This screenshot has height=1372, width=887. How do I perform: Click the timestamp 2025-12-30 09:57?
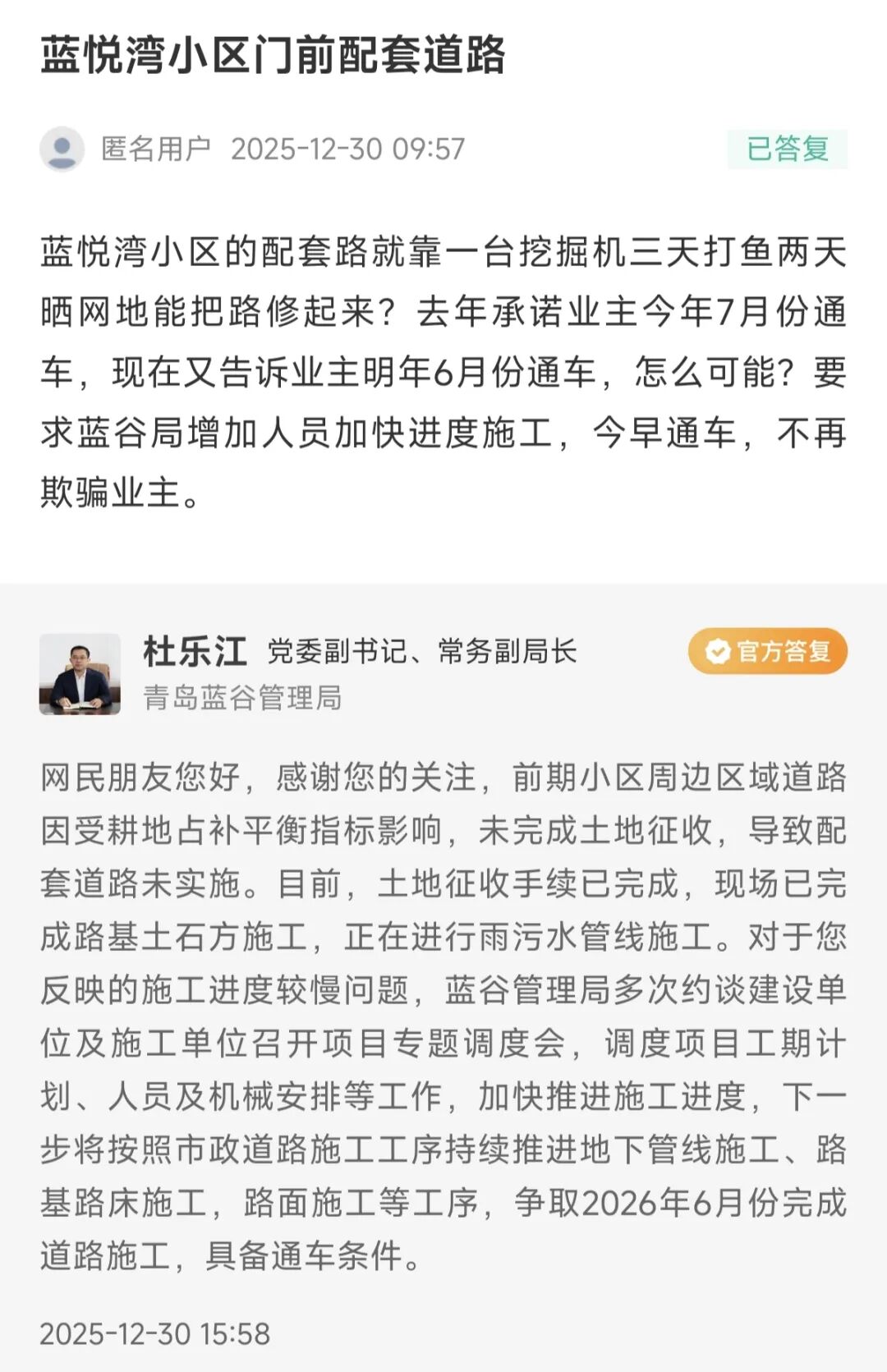pos(349,148)
